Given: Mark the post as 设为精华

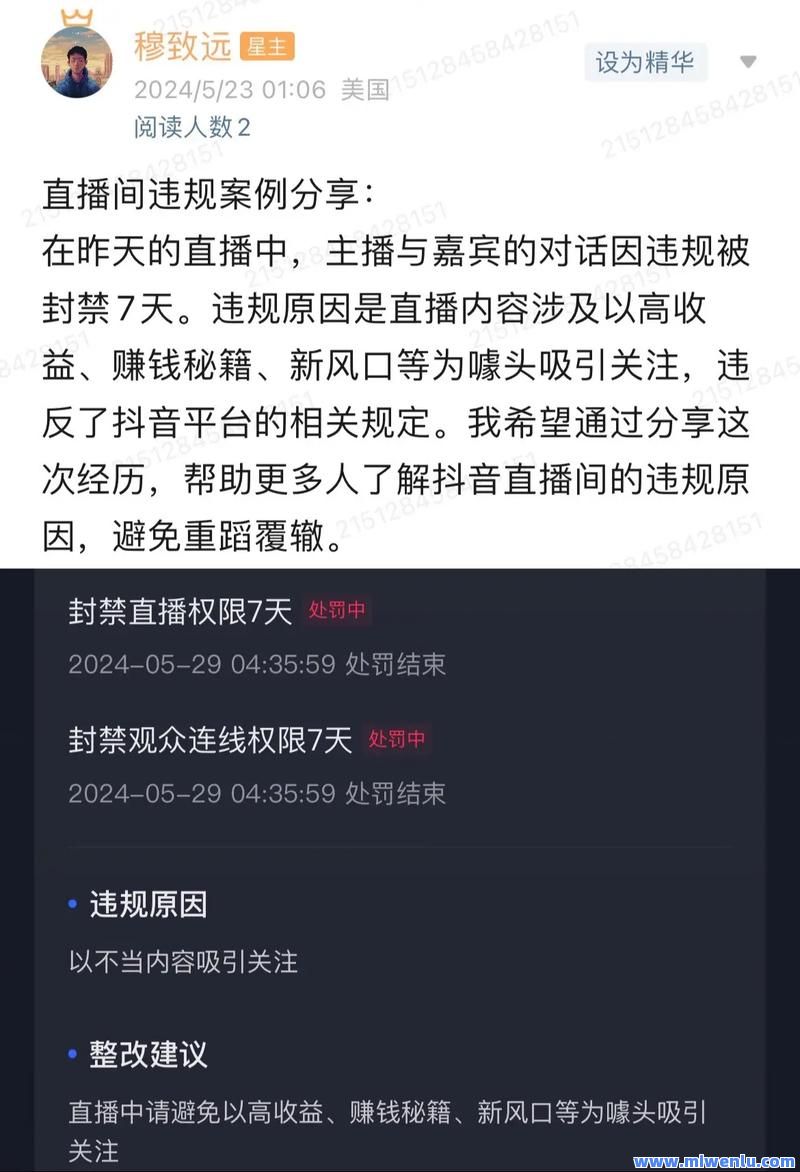Looking at the screenshot, I should click(645, 62).
